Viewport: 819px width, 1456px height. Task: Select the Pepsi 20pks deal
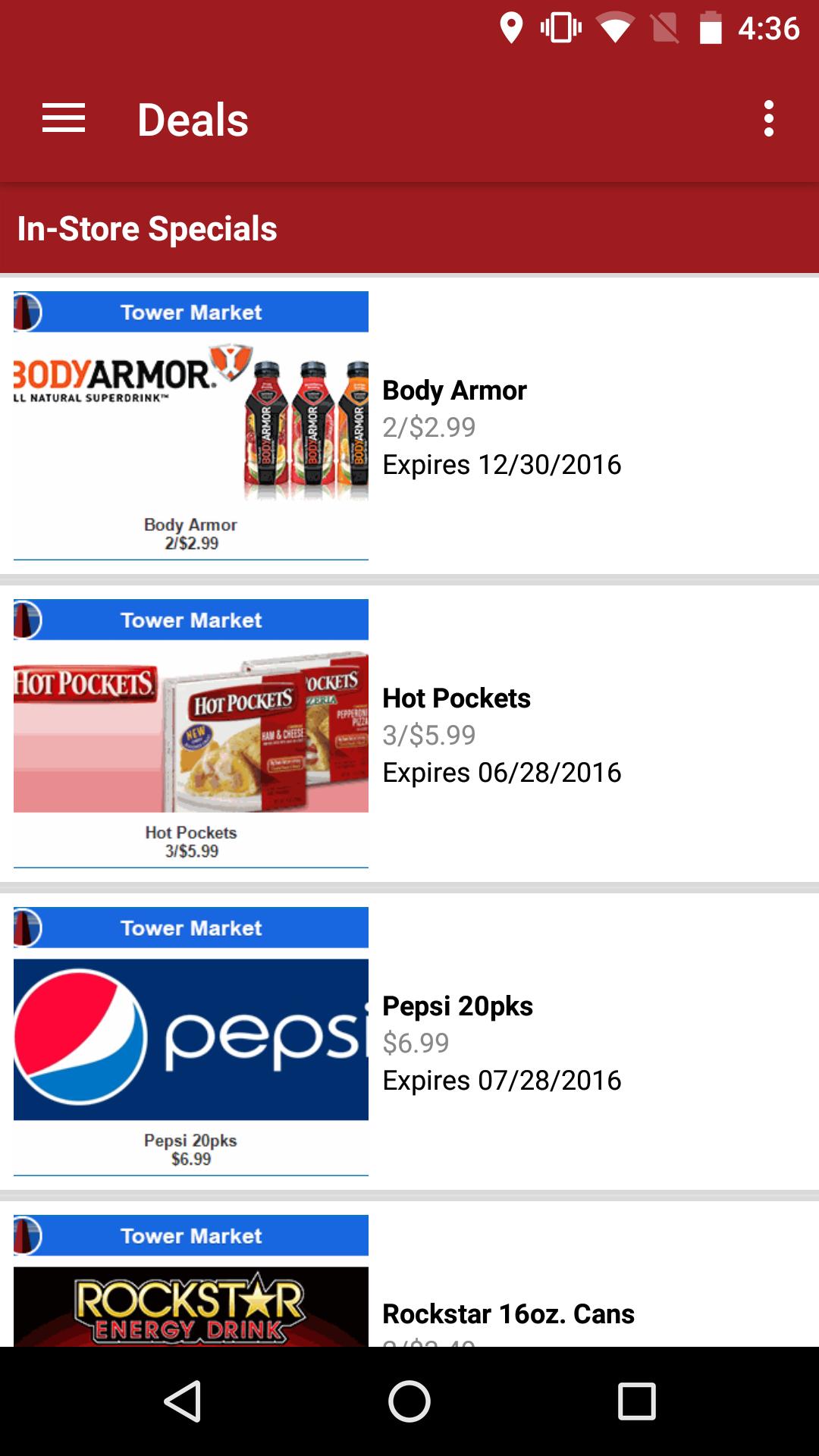click(409, 1042)
